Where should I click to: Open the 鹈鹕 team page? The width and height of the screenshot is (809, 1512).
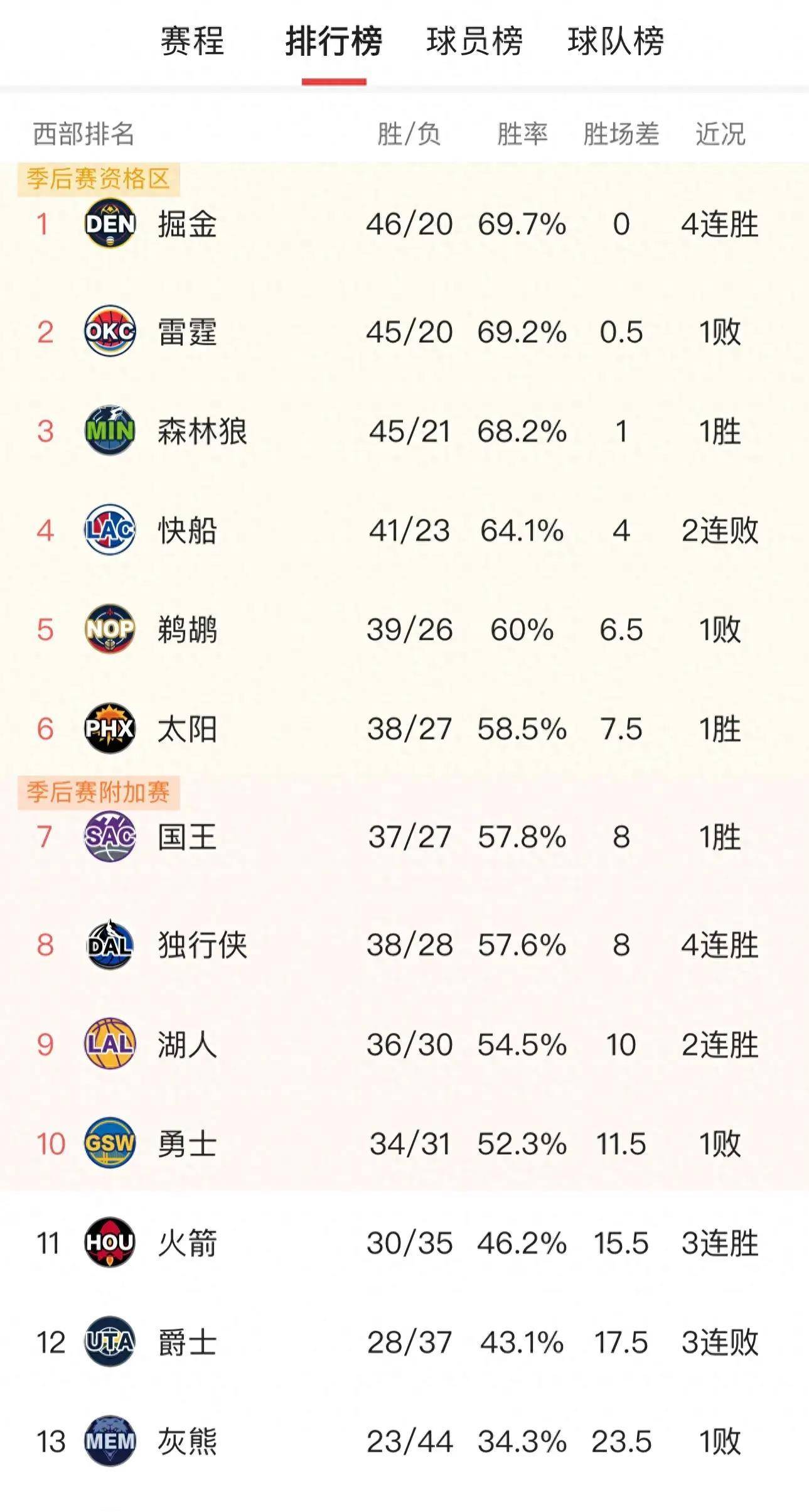tap(187, 630)
